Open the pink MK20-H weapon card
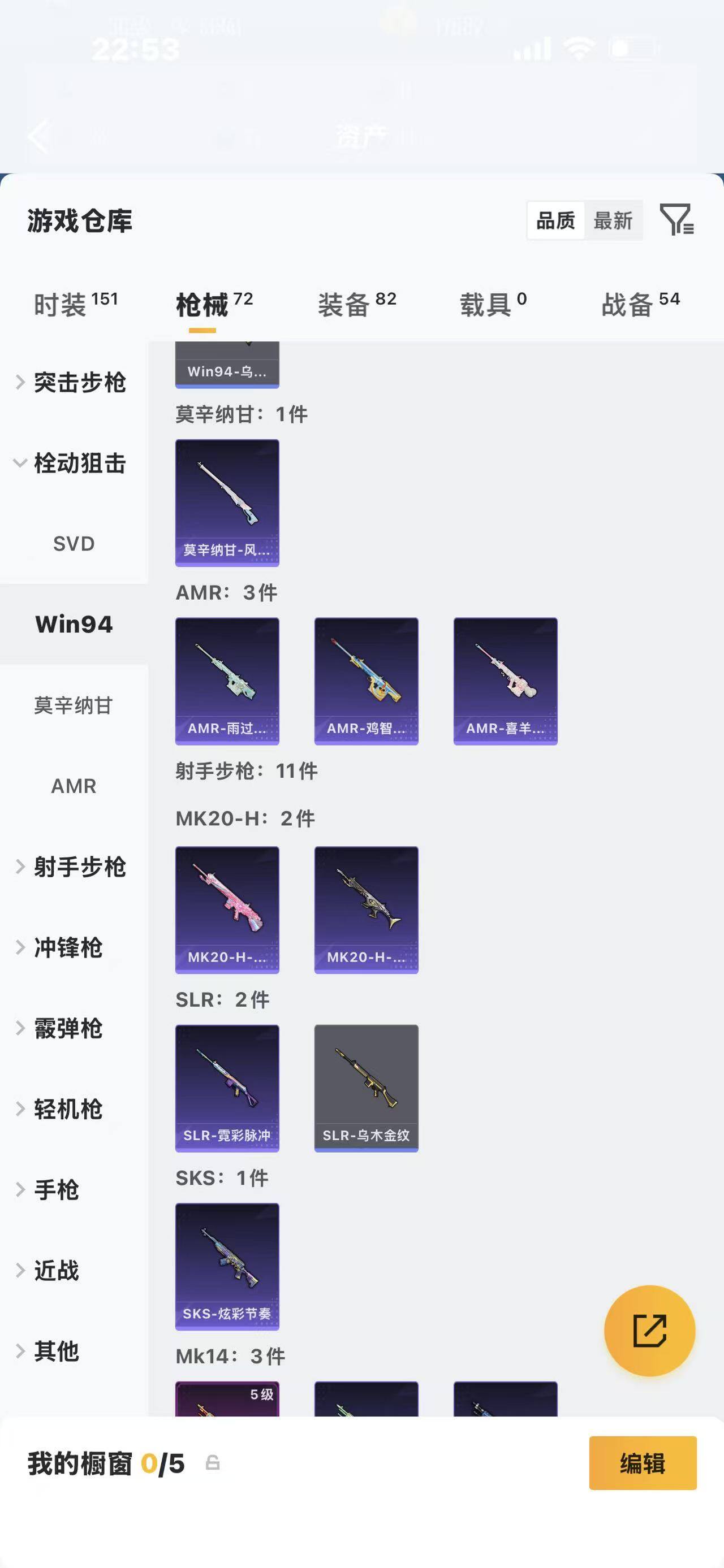724x1568 pixels. [226, 909]
